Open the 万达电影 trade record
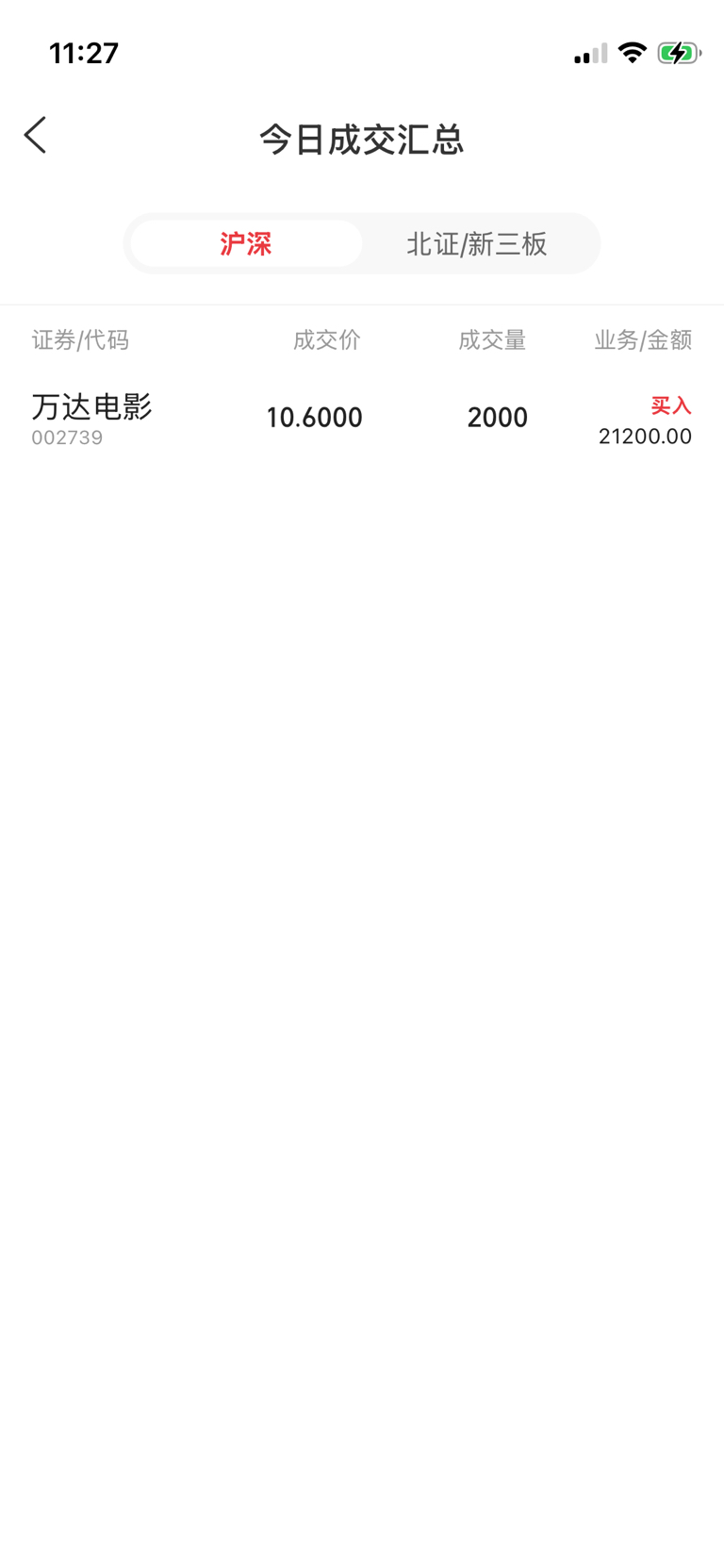This screenshot has width=724, height=1568. 361,419
